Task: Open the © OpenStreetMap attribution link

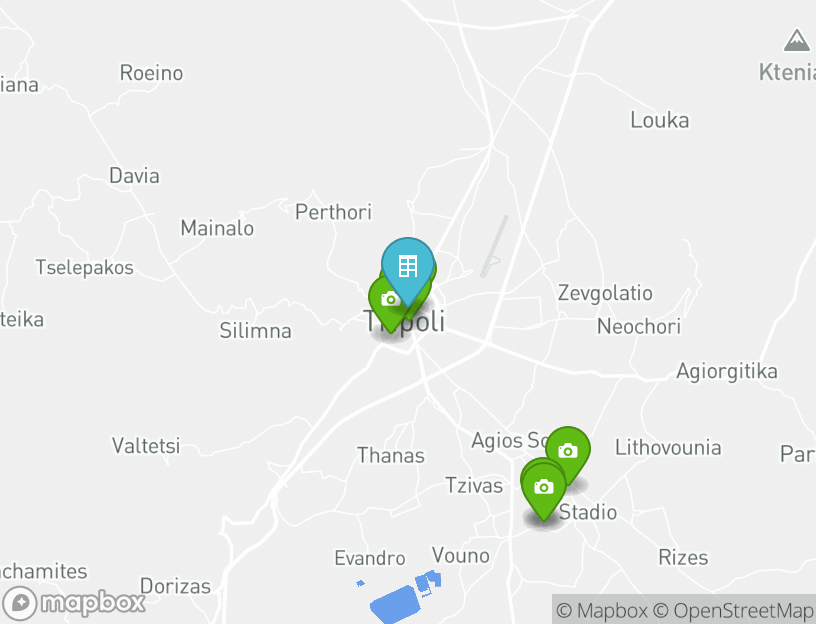Action: click(x=733, y=610)
